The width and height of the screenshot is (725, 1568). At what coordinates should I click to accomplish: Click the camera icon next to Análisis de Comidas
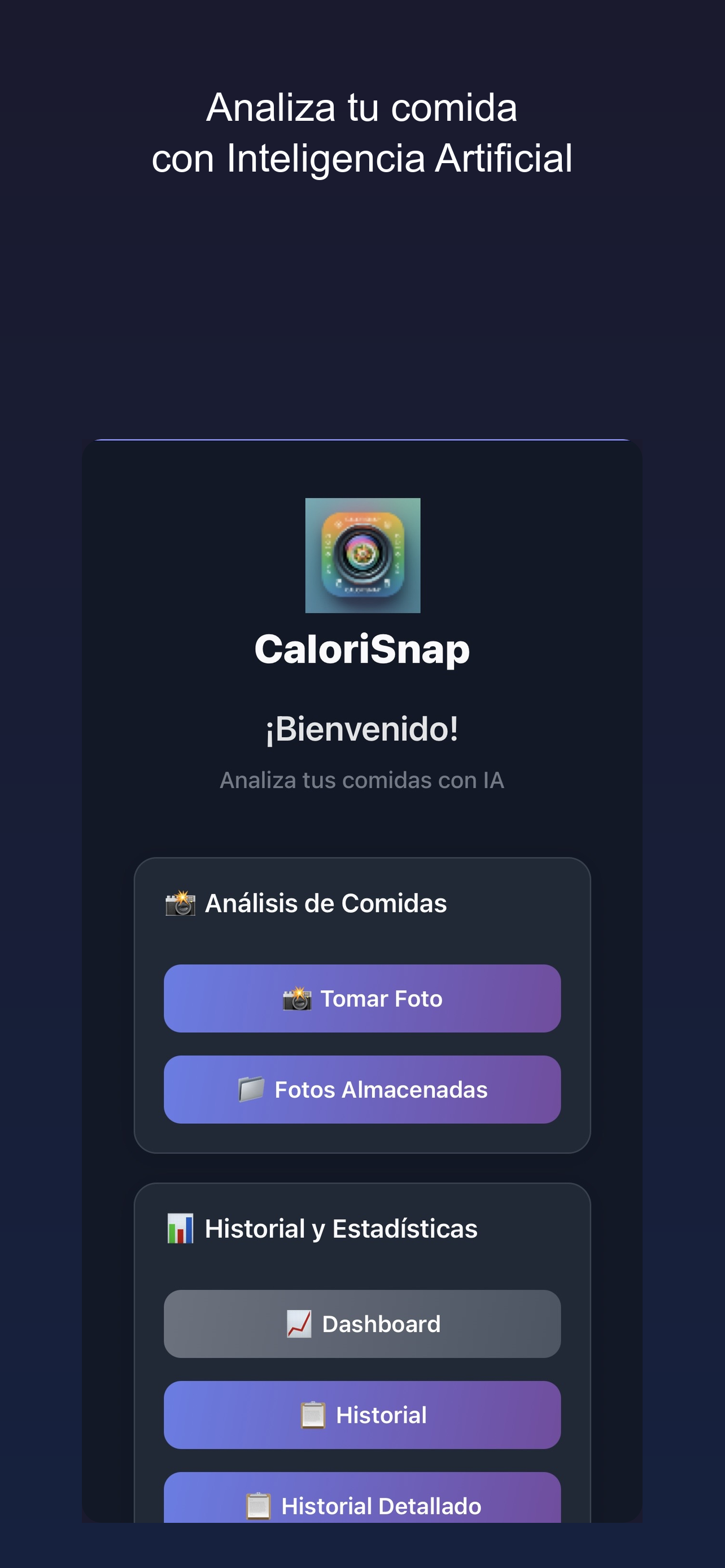(x=180, y=904)
